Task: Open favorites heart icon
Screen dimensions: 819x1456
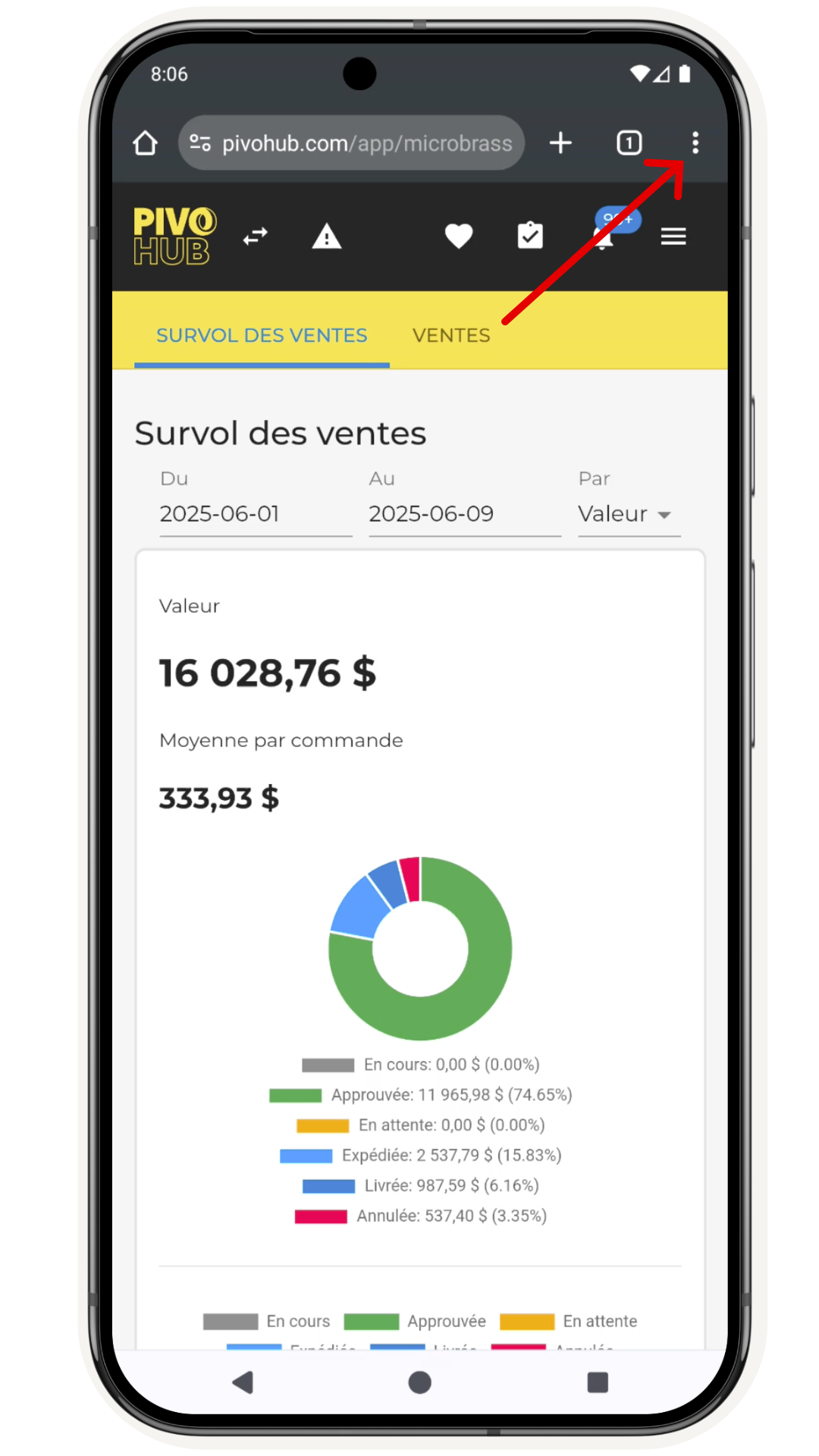Action: tap(458, 237)
